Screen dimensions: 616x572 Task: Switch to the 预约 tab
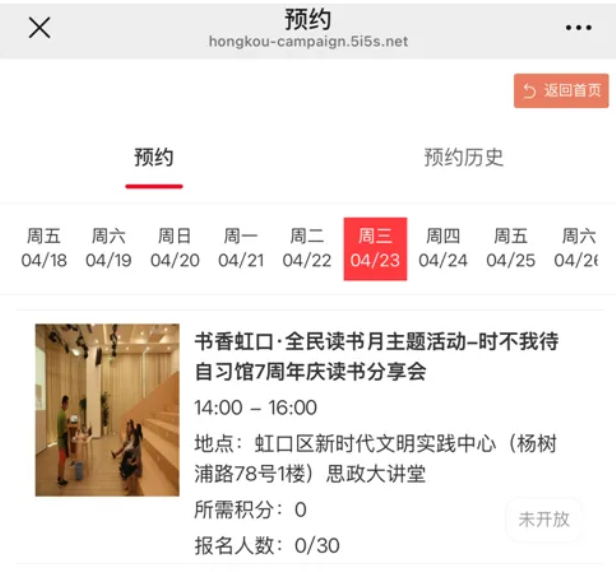154,158
